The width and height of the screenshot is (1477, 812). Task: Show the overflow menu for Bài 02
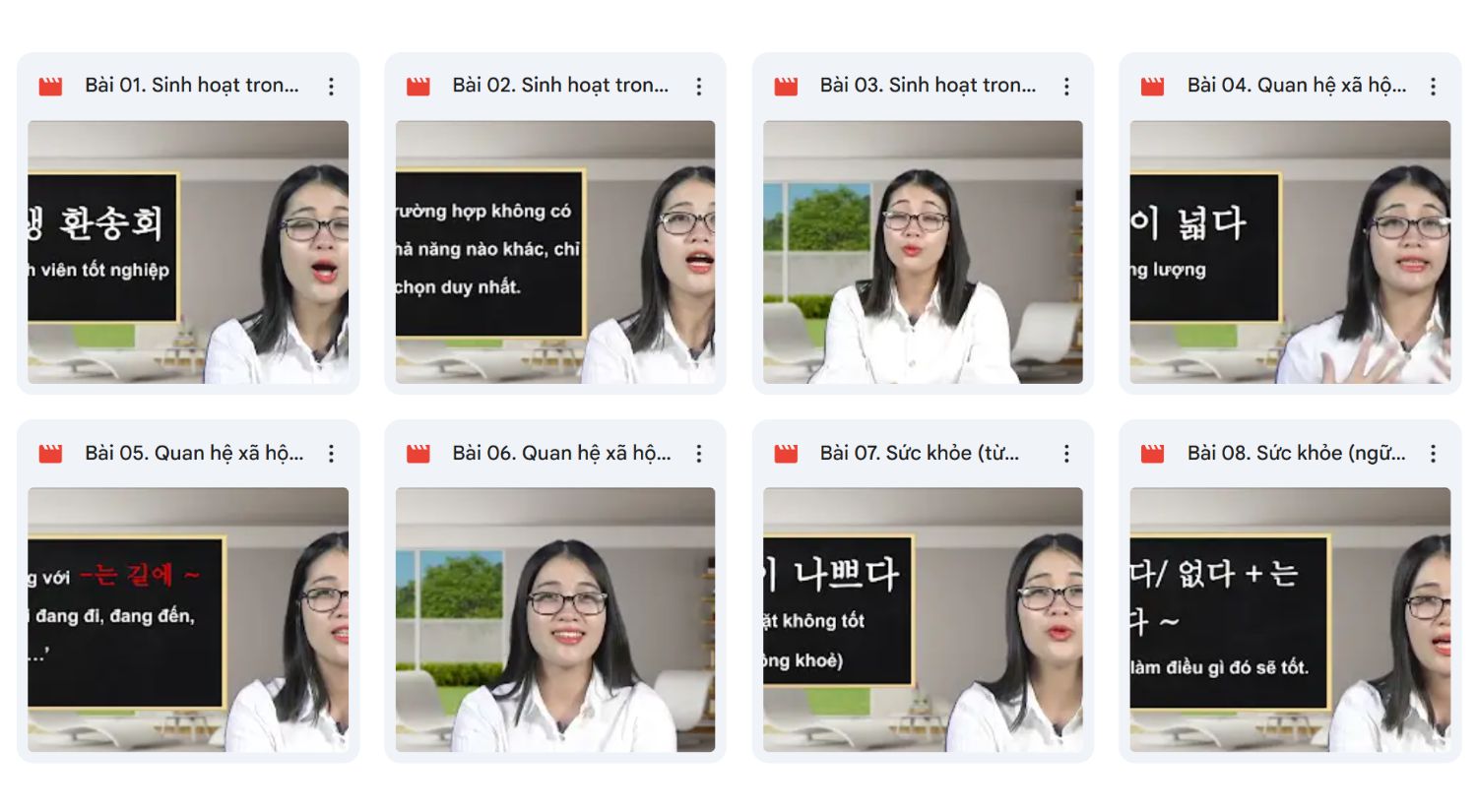tap(699, 87)
